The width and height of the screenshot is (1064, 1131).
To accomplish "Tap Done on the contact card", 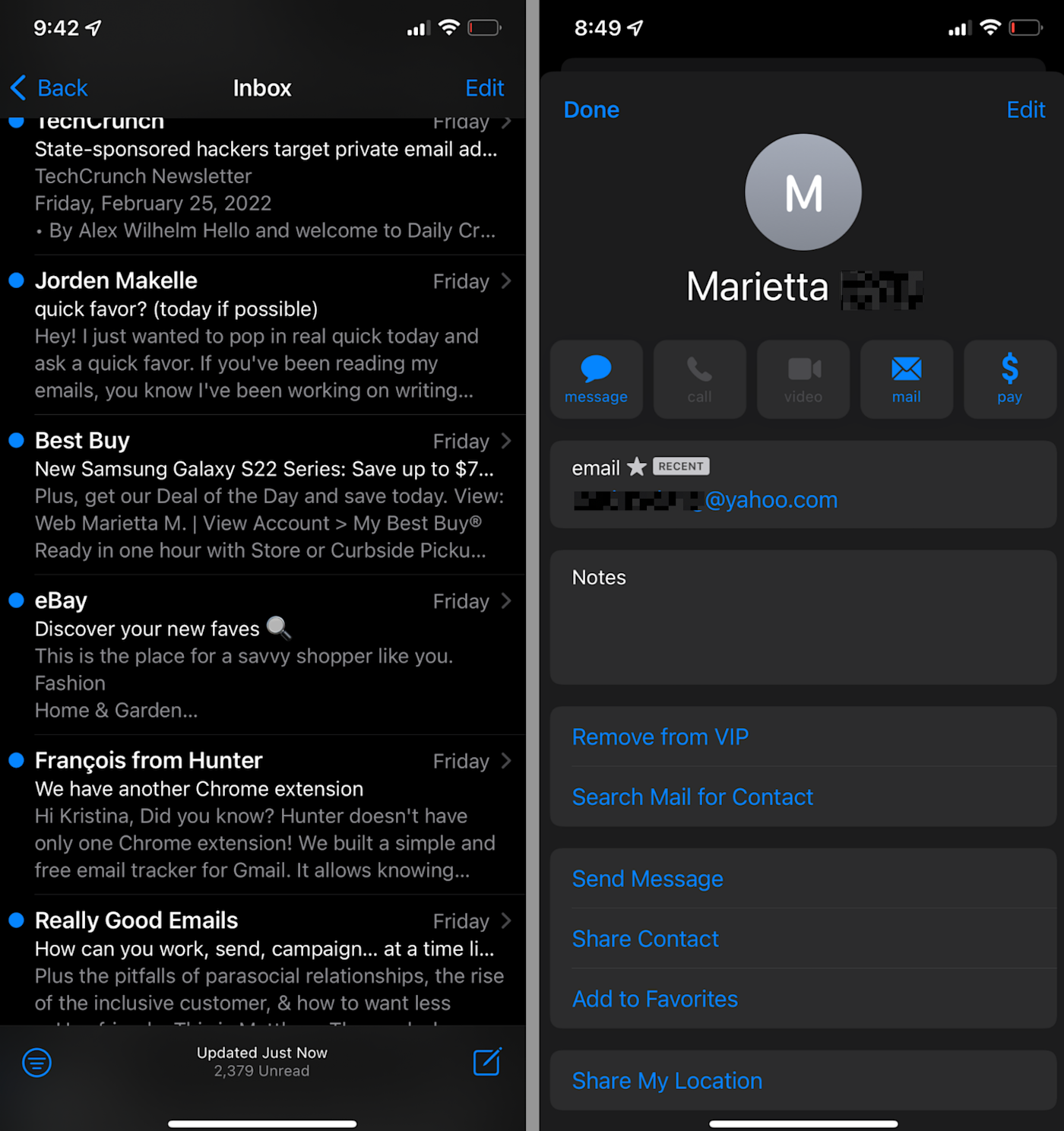I will point(591,110).
